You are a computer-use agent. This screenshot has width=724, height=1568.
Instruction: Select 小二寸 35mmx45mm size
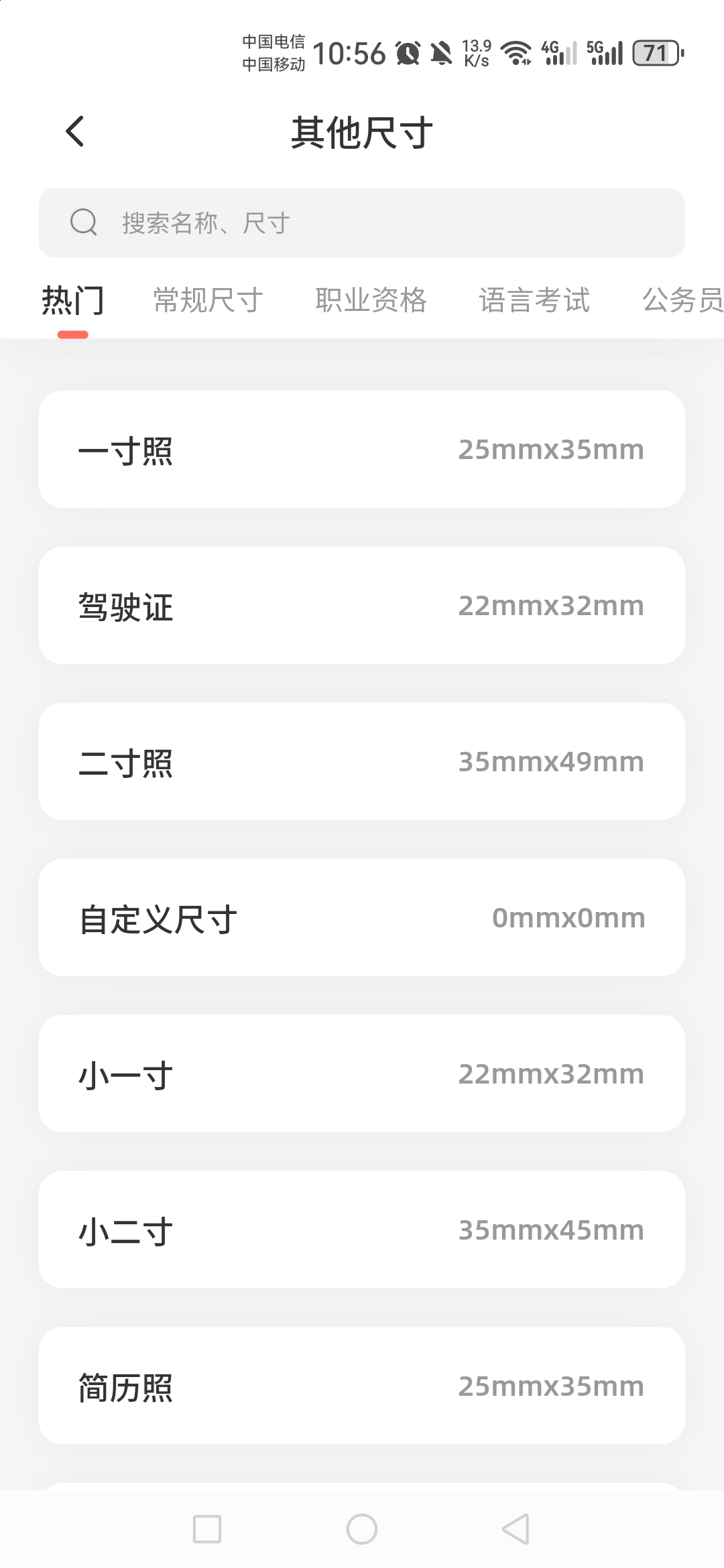coord(362,1230)
